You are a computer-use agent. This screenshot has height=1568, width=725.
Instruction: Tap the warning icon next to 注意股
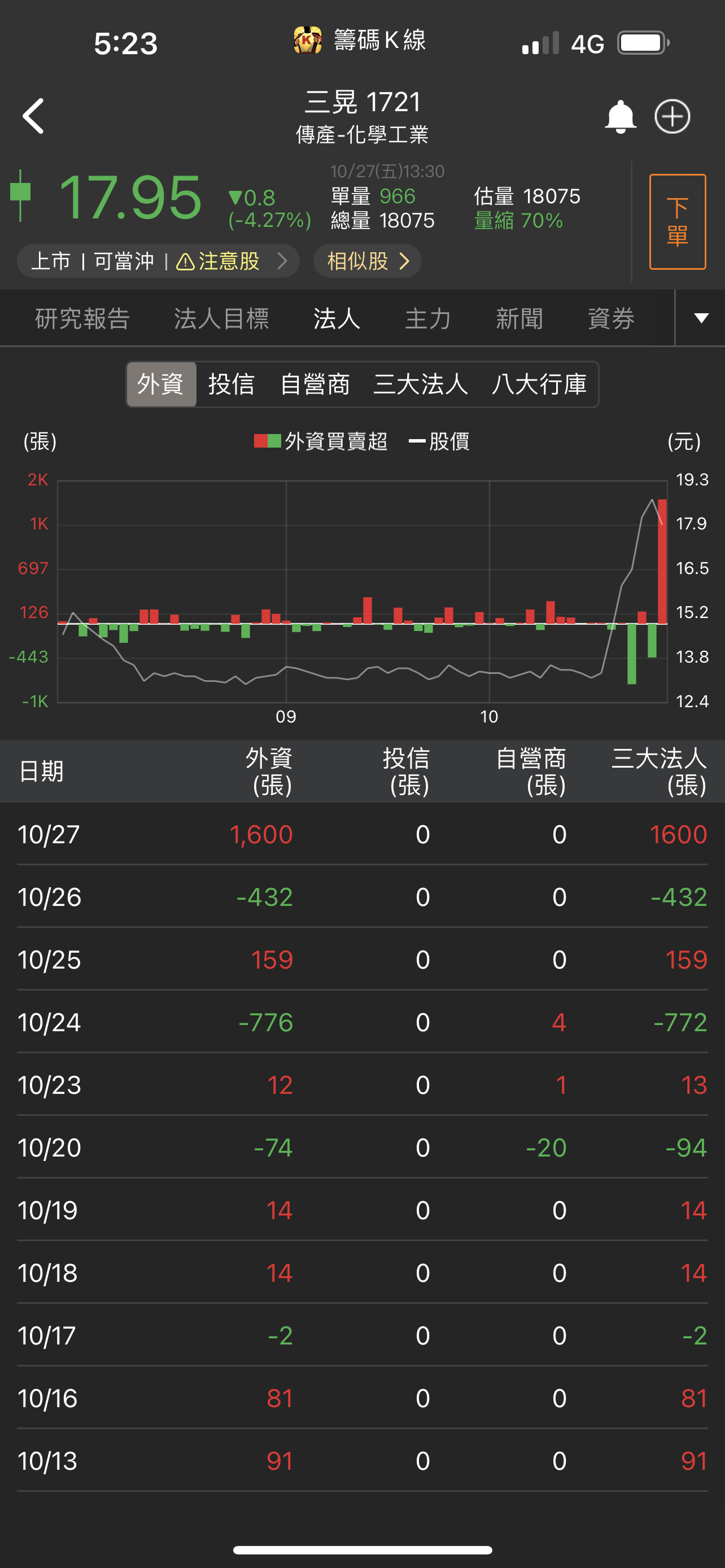coord(186,261)
